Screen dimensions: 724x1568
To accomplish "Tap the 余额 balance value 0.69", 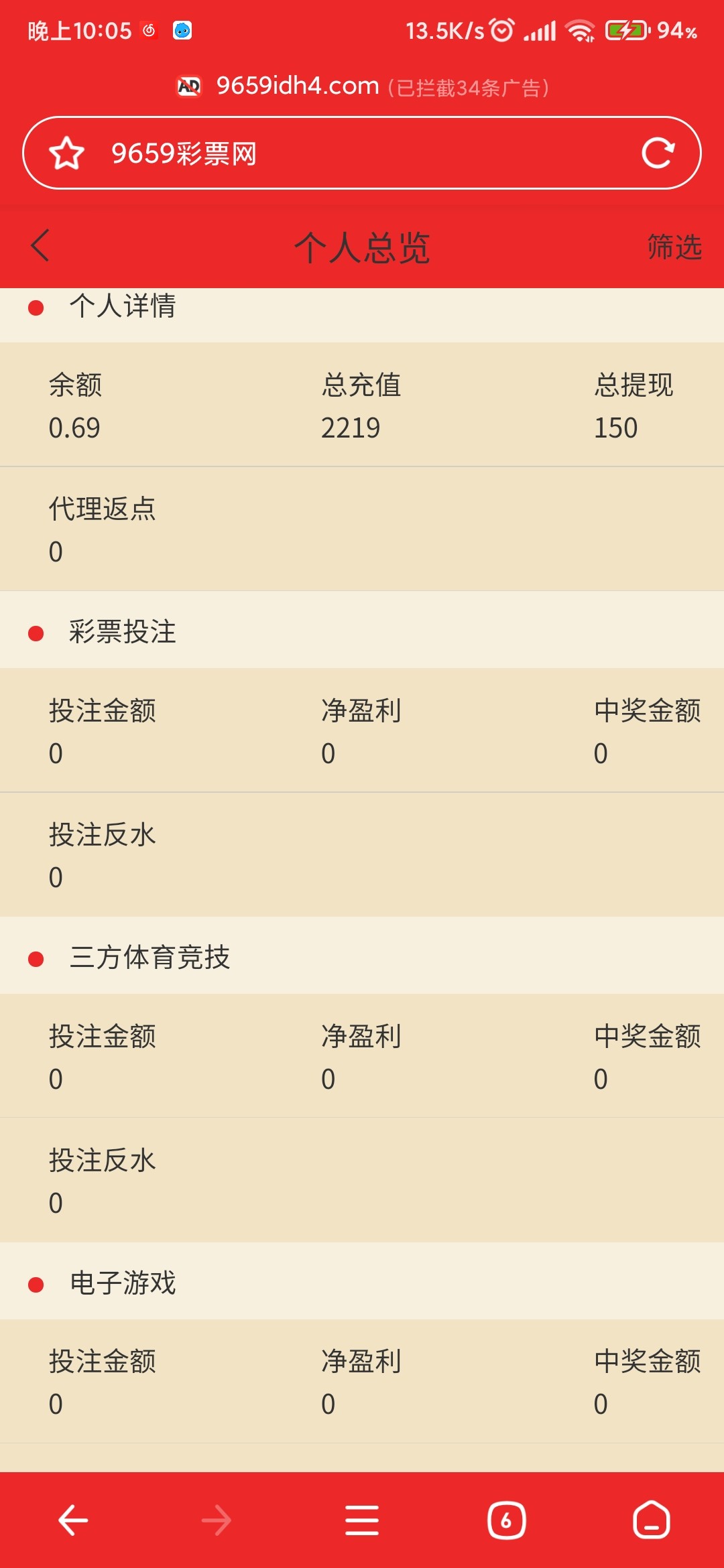I will [x=74, y=428].
